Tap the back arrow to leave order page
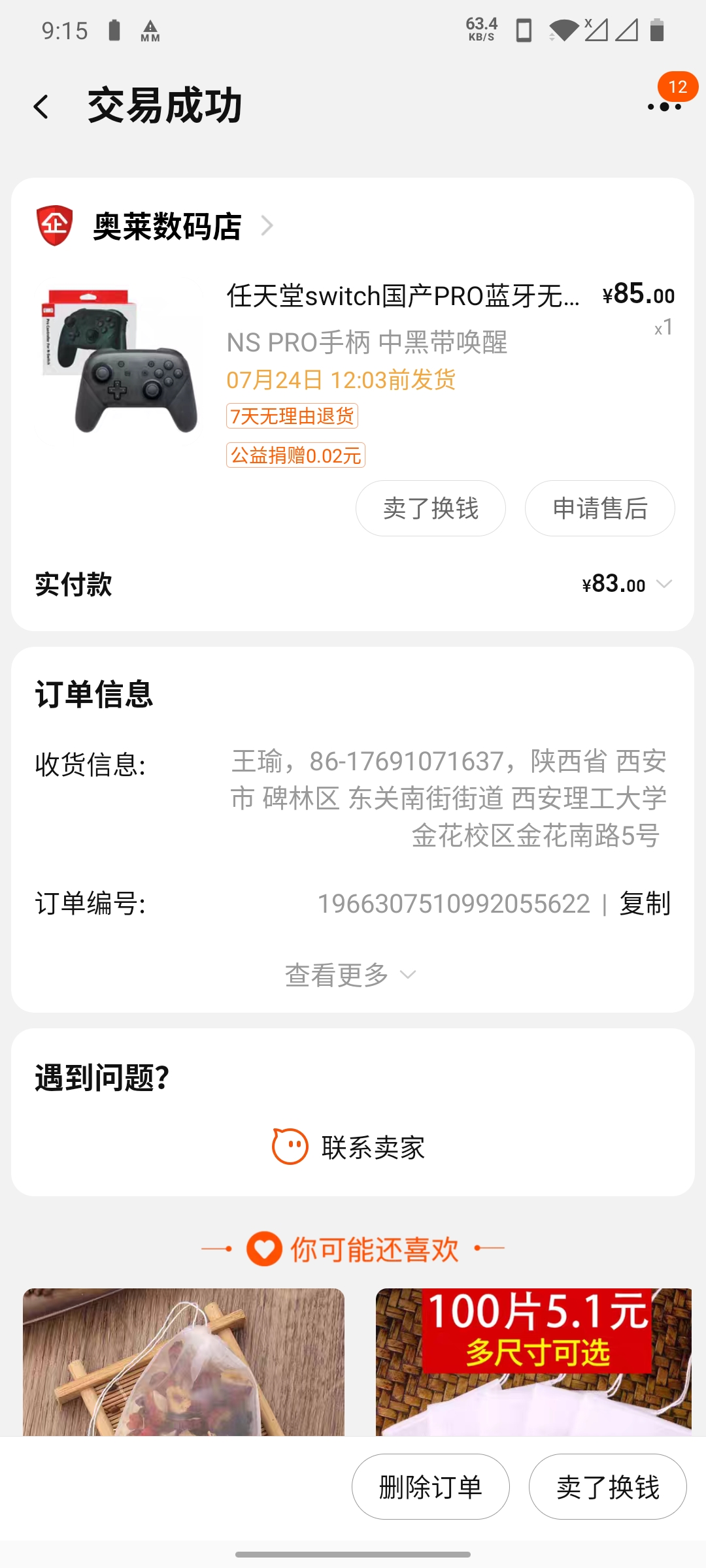Screen dimensions: 706x1568 (x=42, y=106)
